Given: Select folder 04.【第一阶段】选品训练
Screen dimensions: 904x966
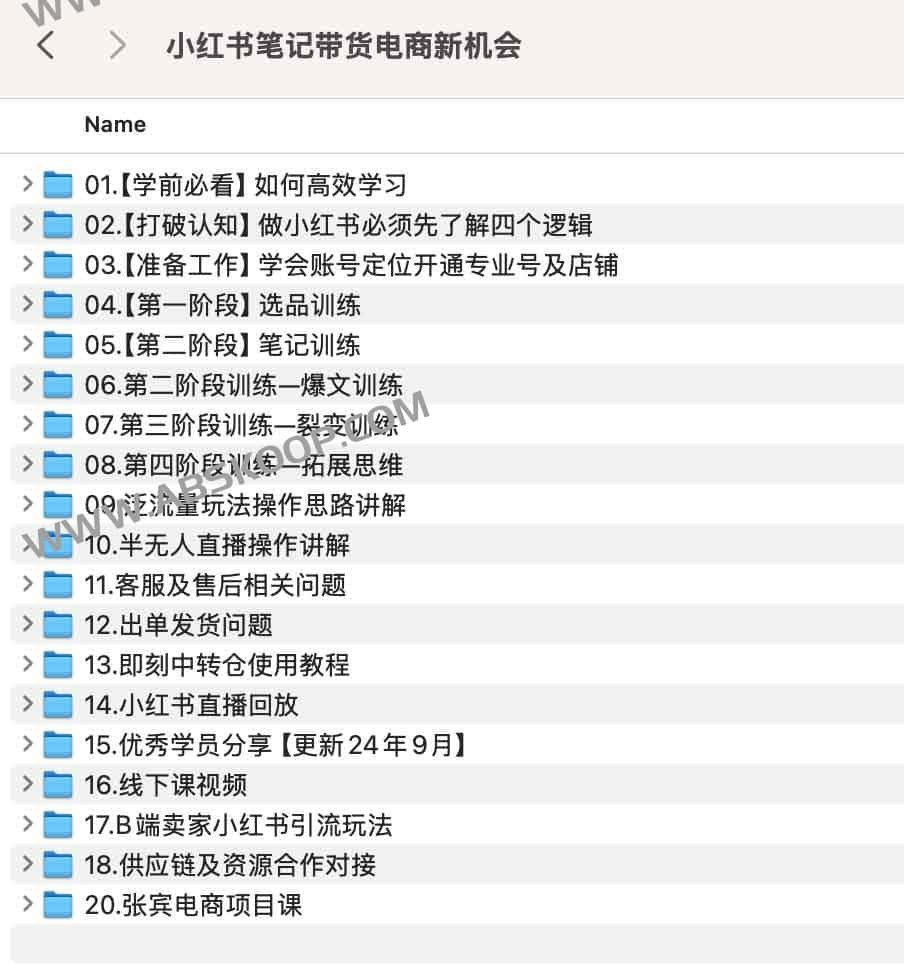Looking at the screenshot, I should click(222, 305).
